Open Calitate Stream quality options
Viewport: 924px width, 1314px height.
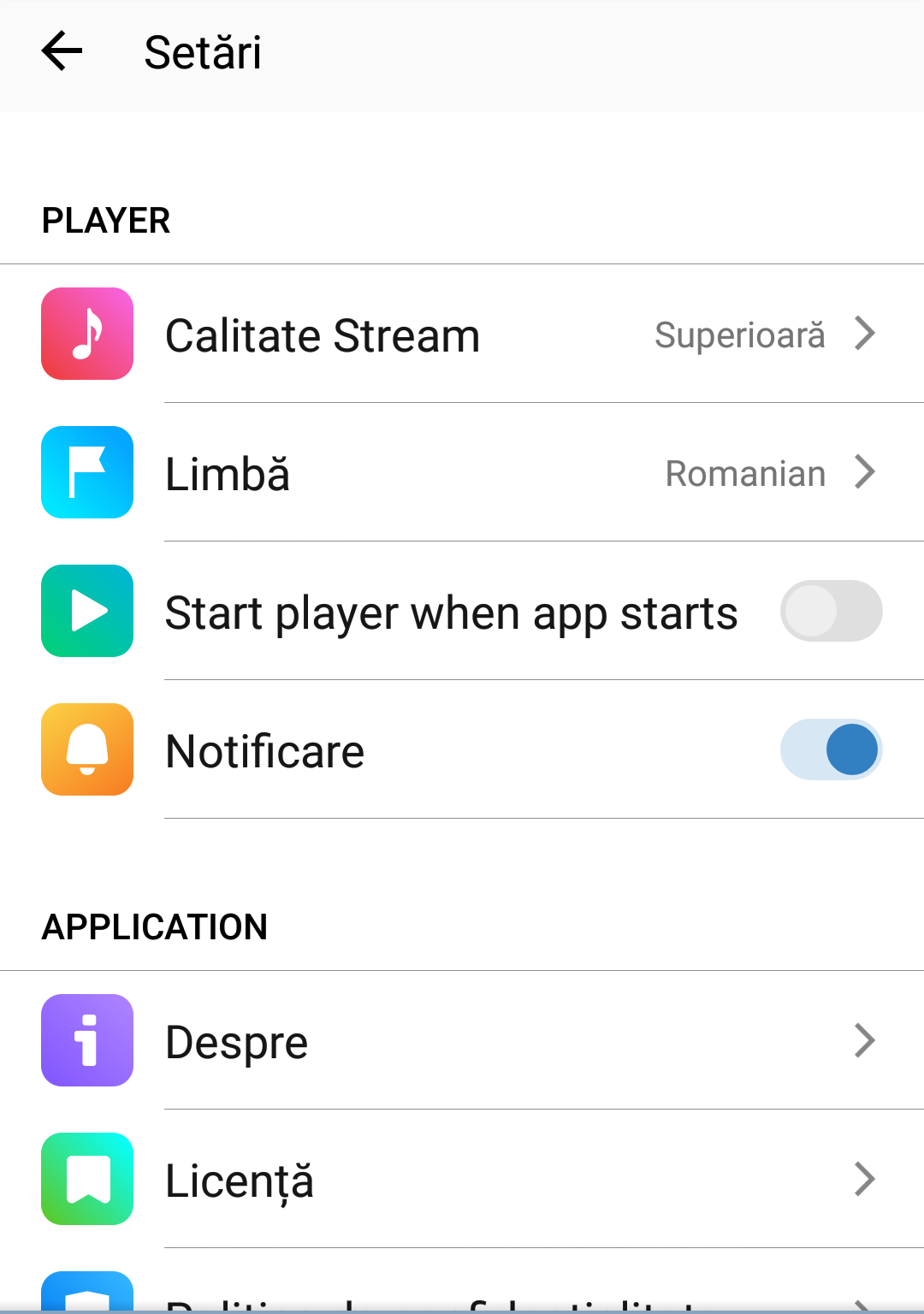(462, 334)
